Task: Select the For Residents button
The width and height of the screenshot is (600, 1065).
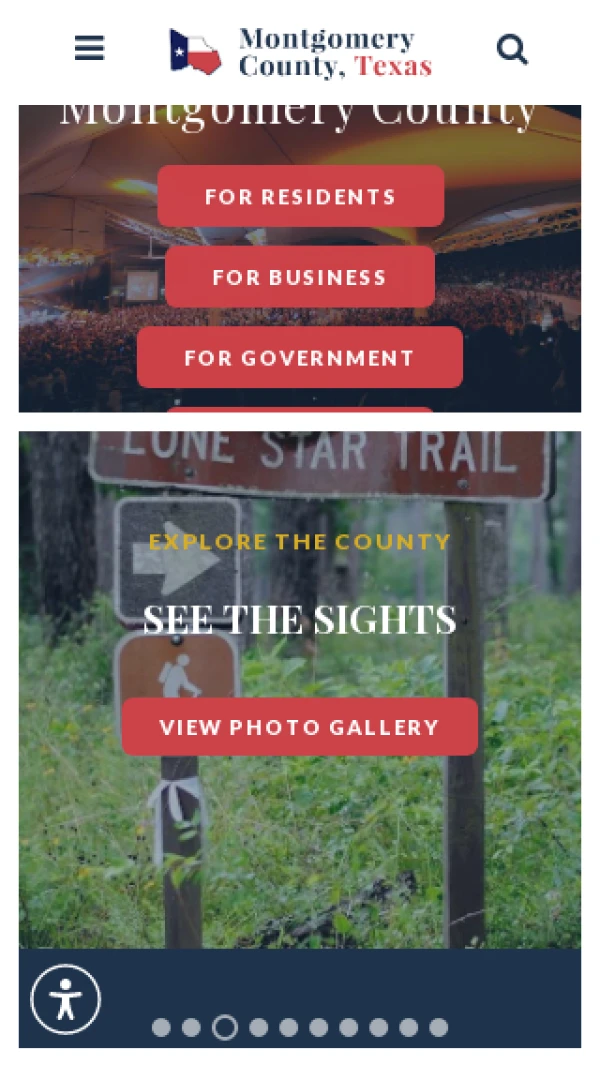Action: tap(300, 196)
